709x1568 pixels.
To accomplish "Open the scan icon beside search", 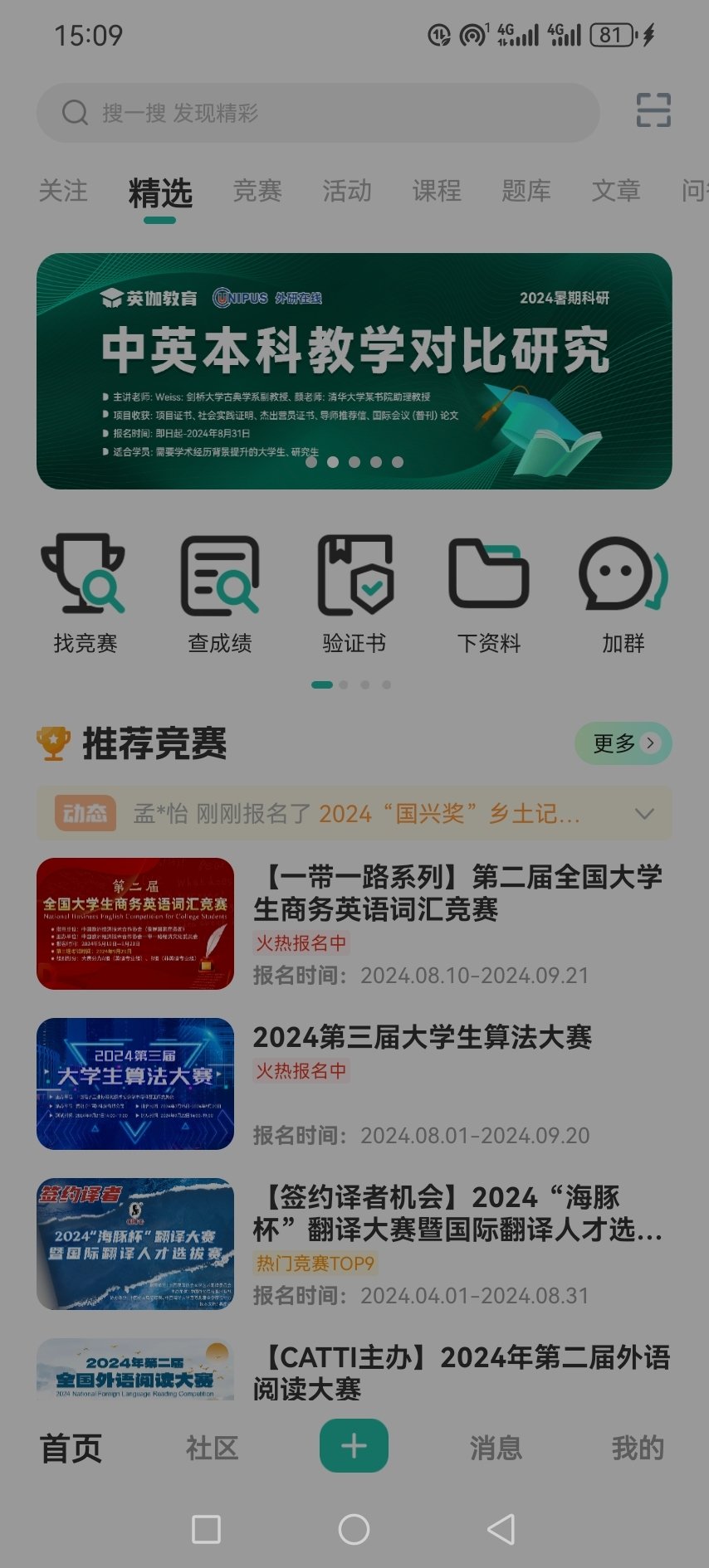I will (x=653, y=110).
